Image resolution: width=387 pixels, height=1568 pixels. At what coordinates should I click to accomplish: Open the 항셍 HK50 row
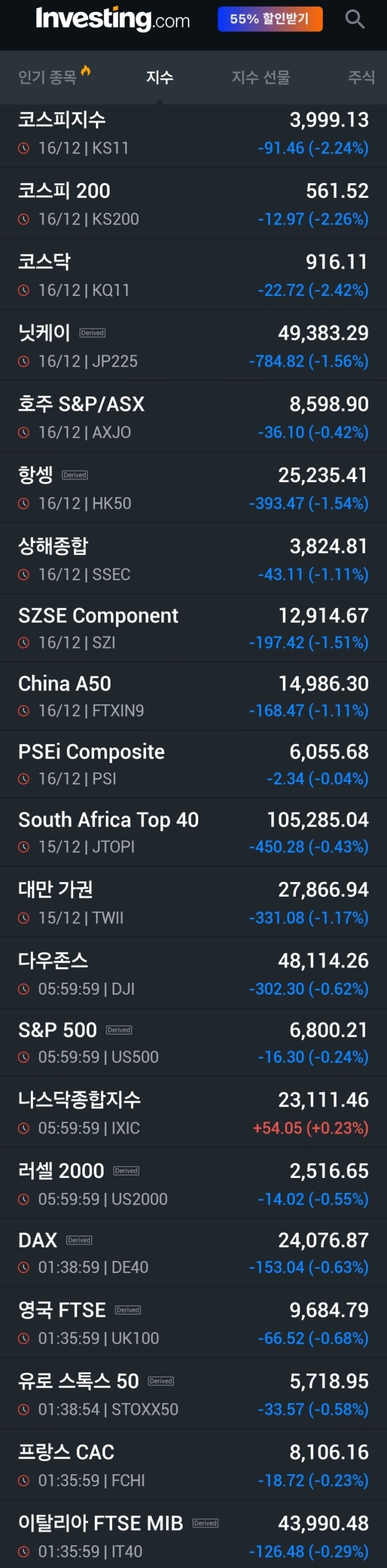(x=193, y=488)
